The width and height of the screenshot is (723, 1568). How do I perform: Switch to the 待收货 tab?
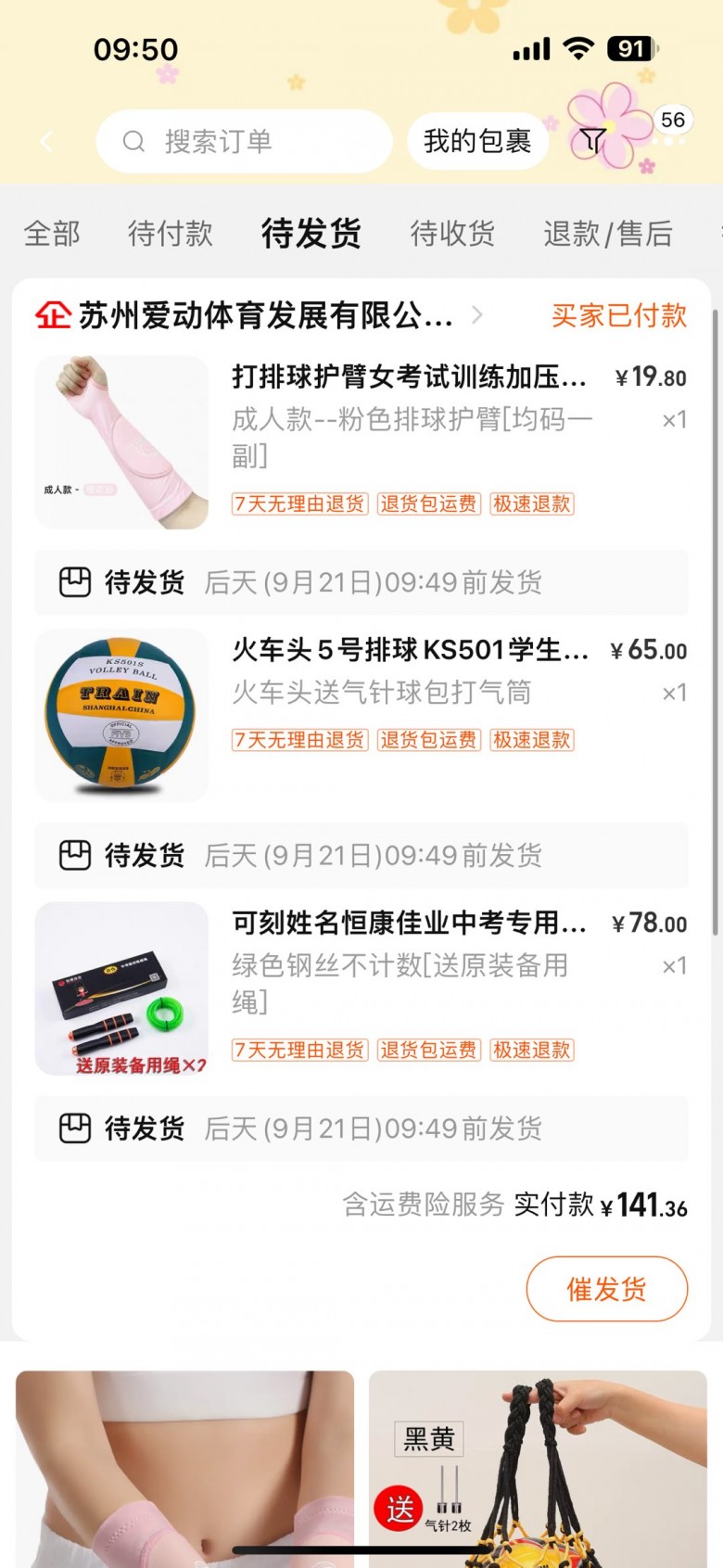pos(452,233)
